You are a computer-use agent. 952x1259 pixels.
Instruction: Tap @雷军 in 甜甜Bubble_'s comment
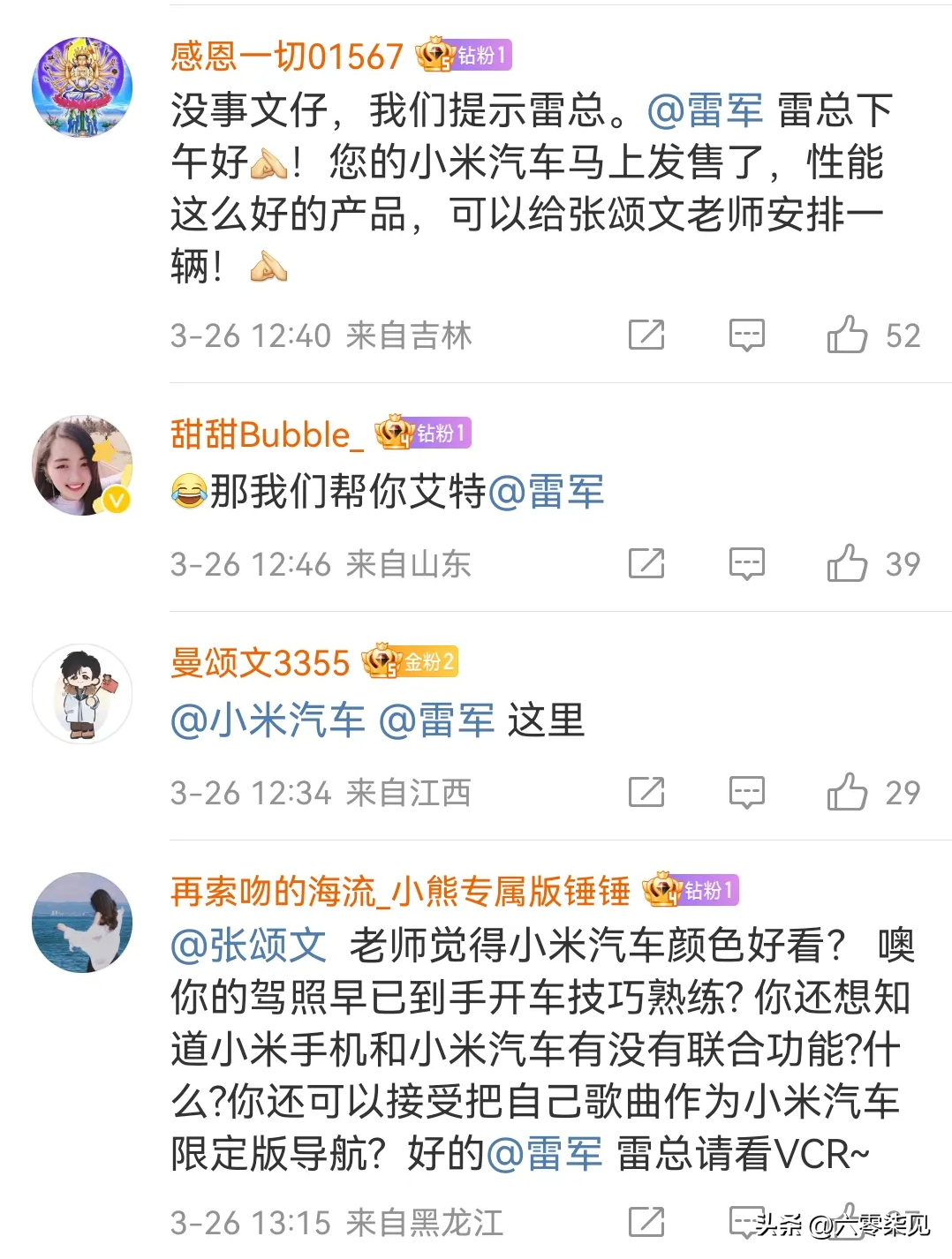pos(546,492)
